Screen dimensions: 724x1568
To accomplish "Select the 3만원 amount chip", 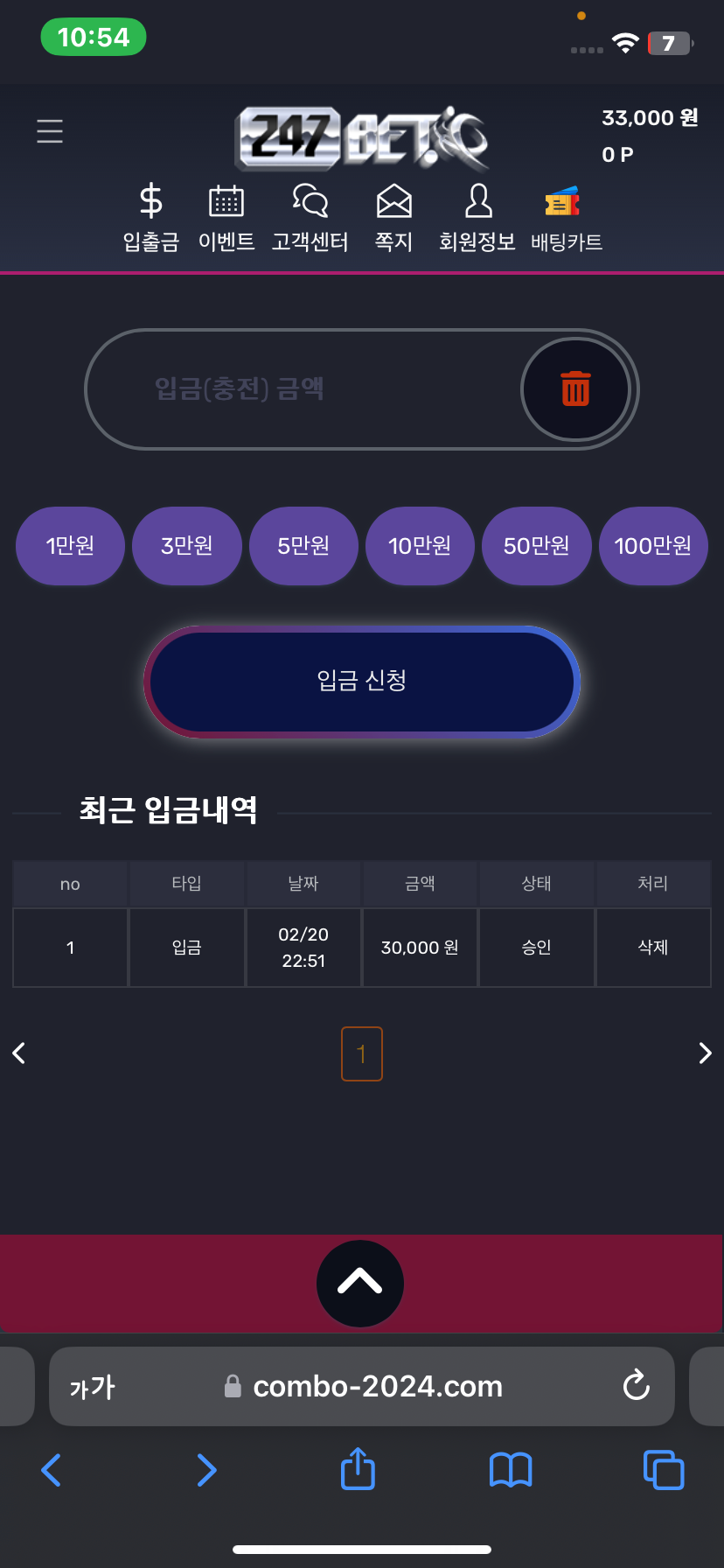I will pos(187,546).
